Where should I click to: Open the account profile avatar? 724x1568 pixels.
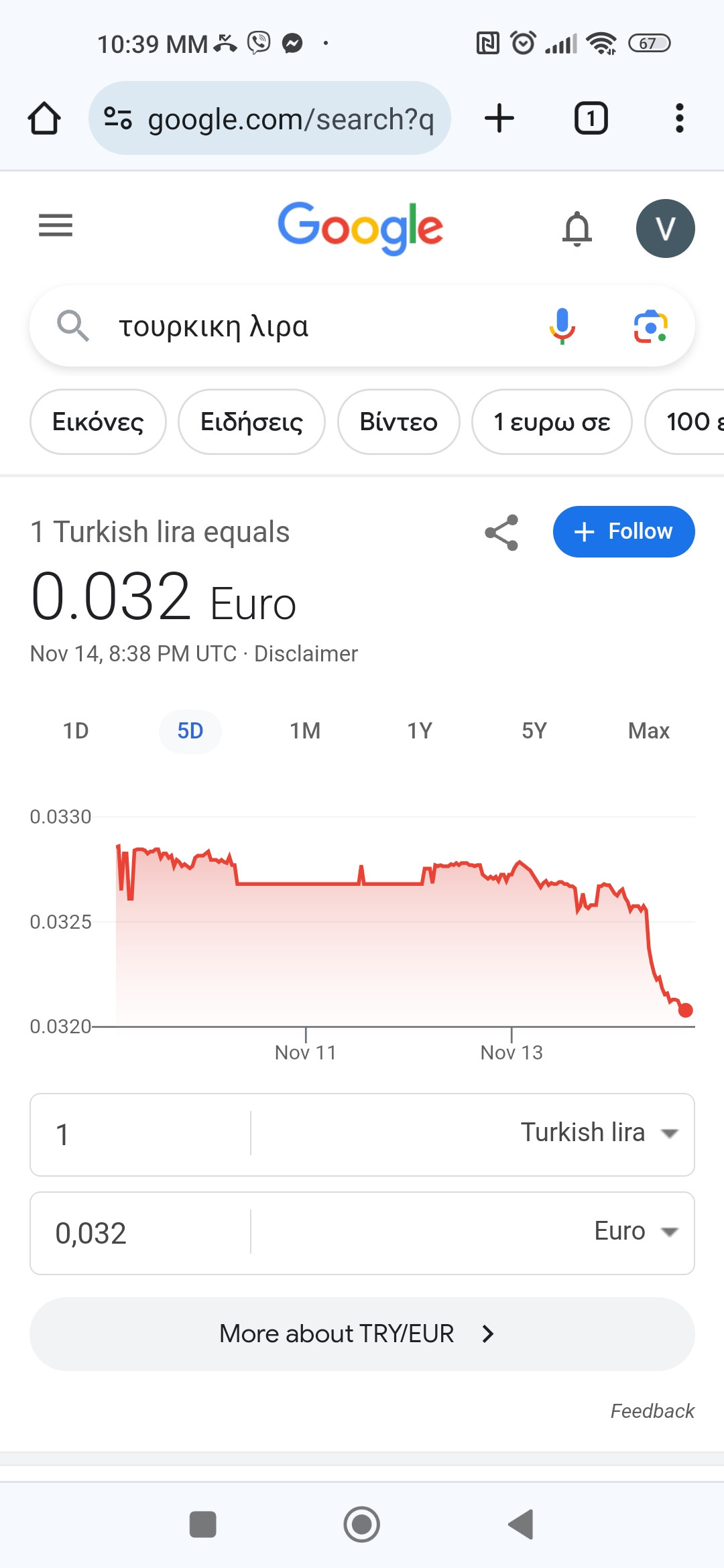pyautogui.click(x=665, y=228)
